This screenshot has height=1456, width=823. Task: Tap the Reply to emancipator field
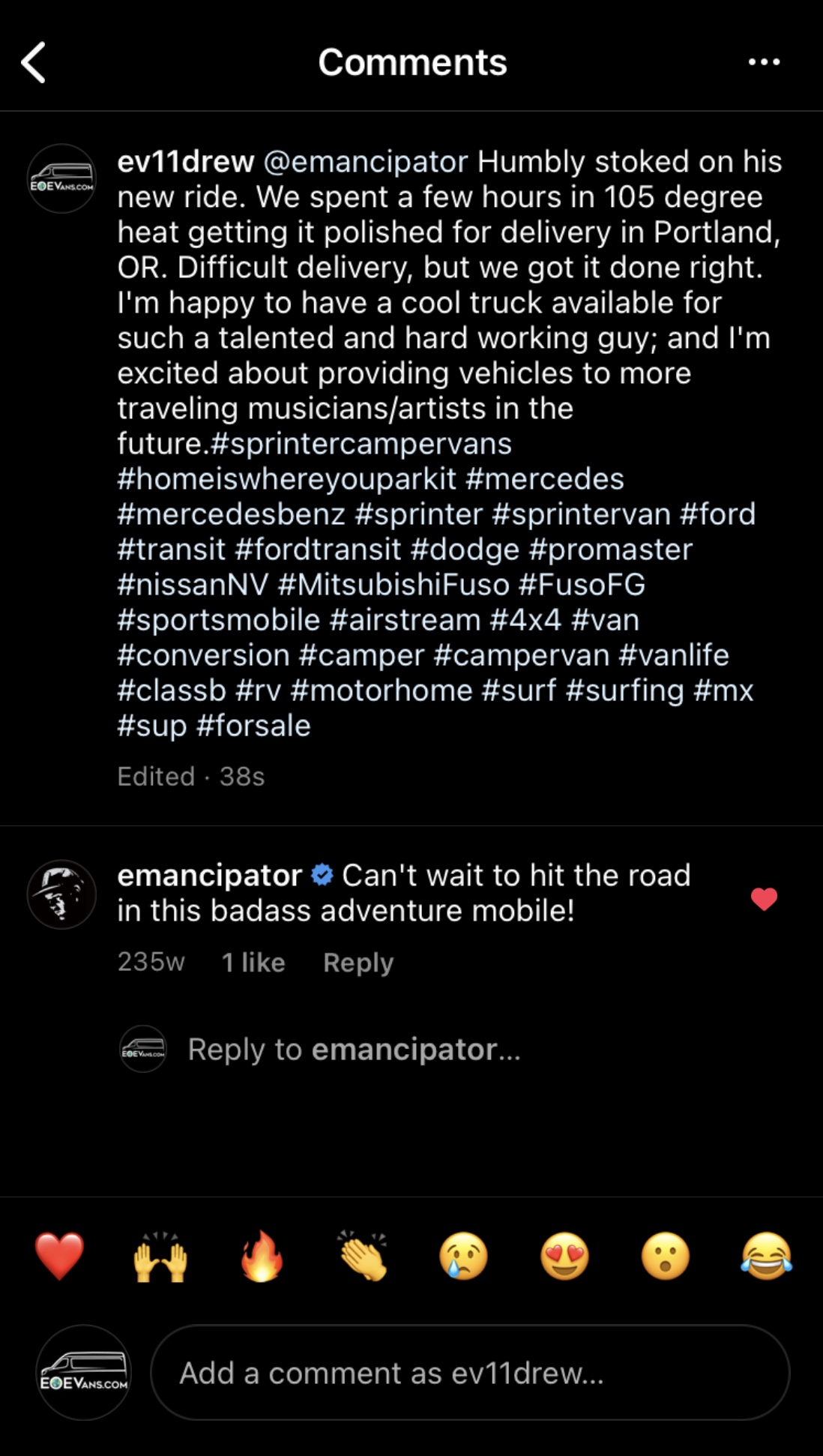point(354,1050)
